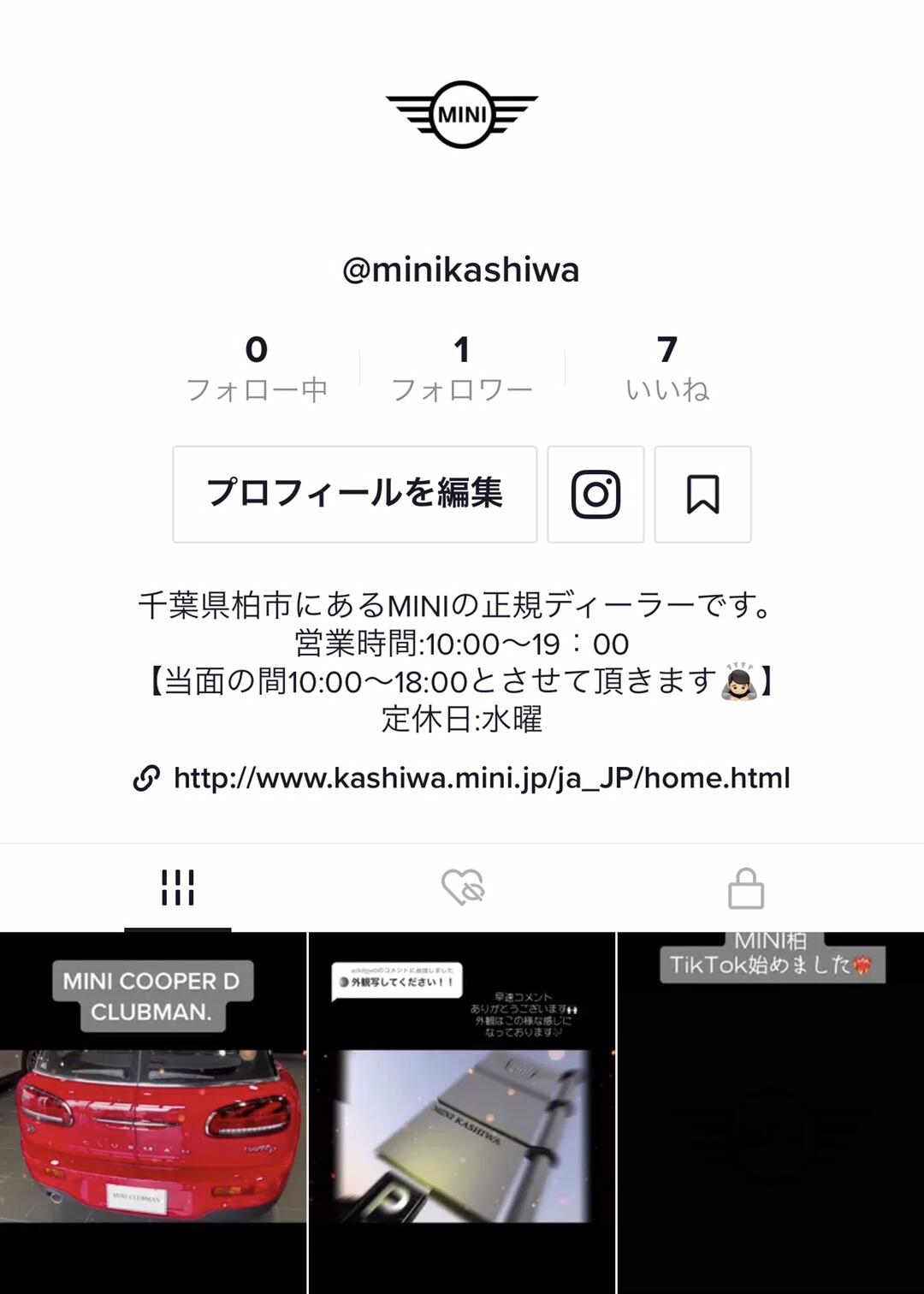Switch to the private videos lock tab
This screenshot has width=924, height=1294.
point(745,887)
